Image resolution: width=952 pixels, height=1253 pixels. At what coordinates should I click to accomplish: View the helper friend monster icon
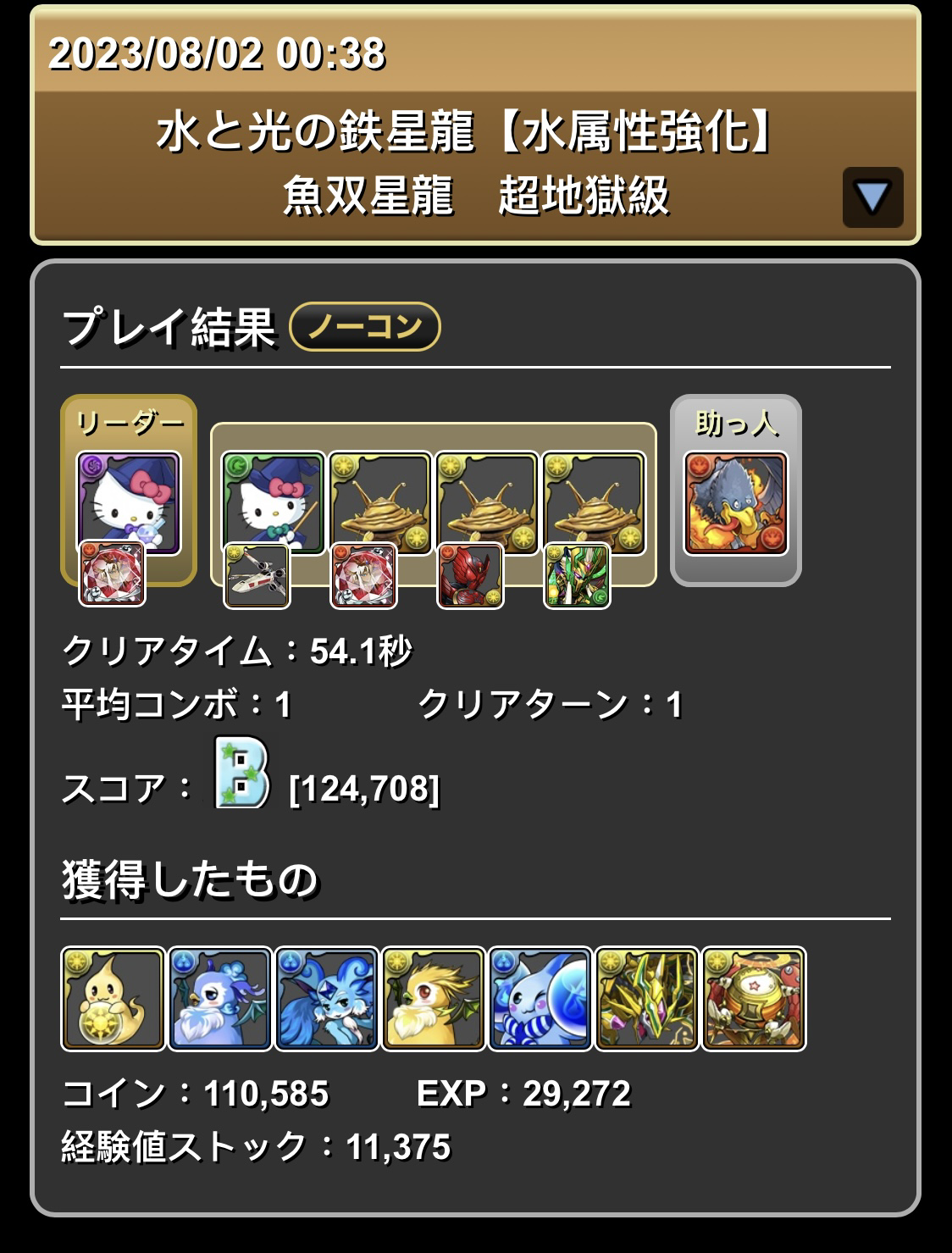(x=735, y=503)
